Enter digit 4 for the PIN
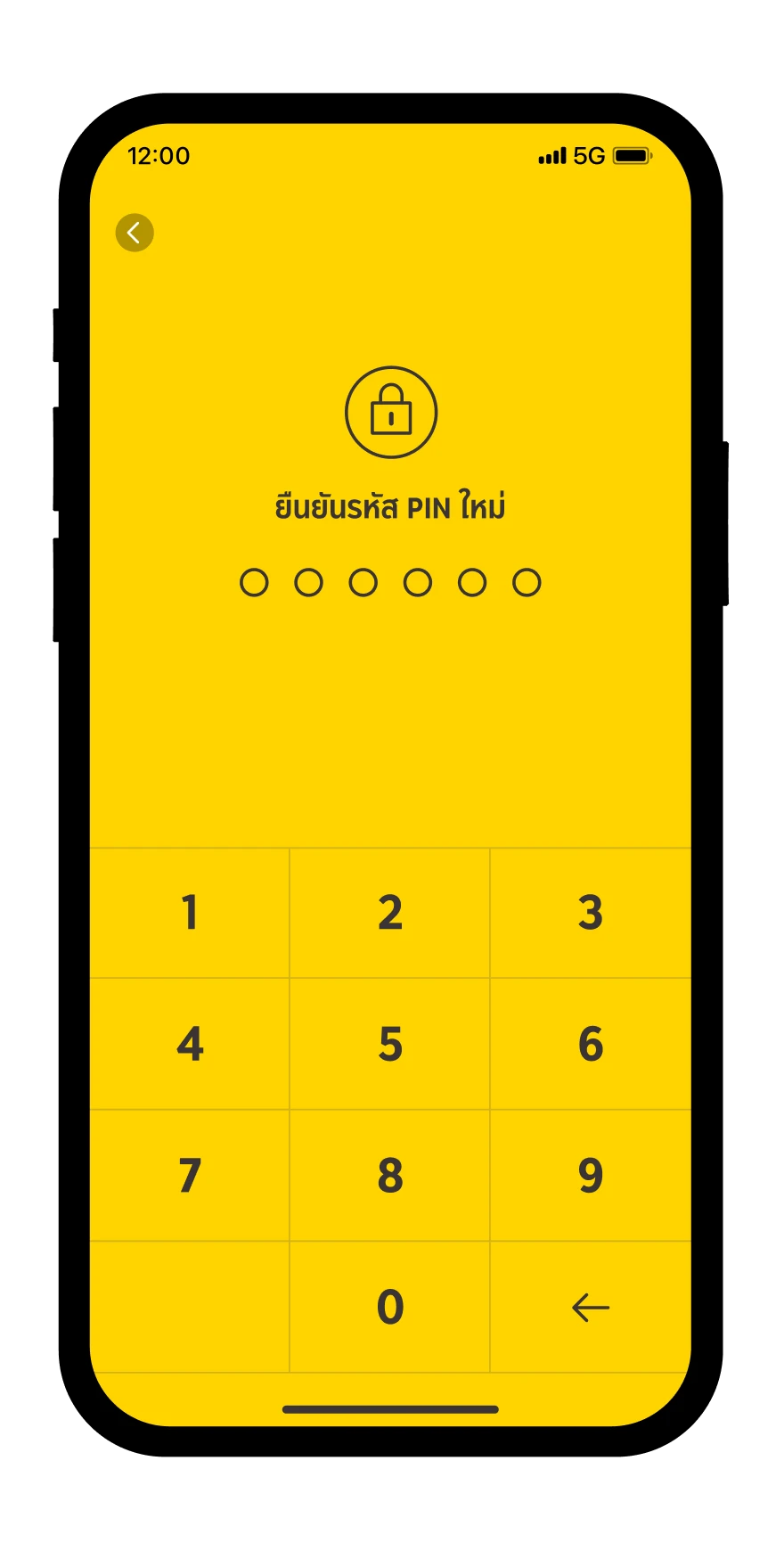The height and width of the screenshot is (1551, 784). 190,1044
